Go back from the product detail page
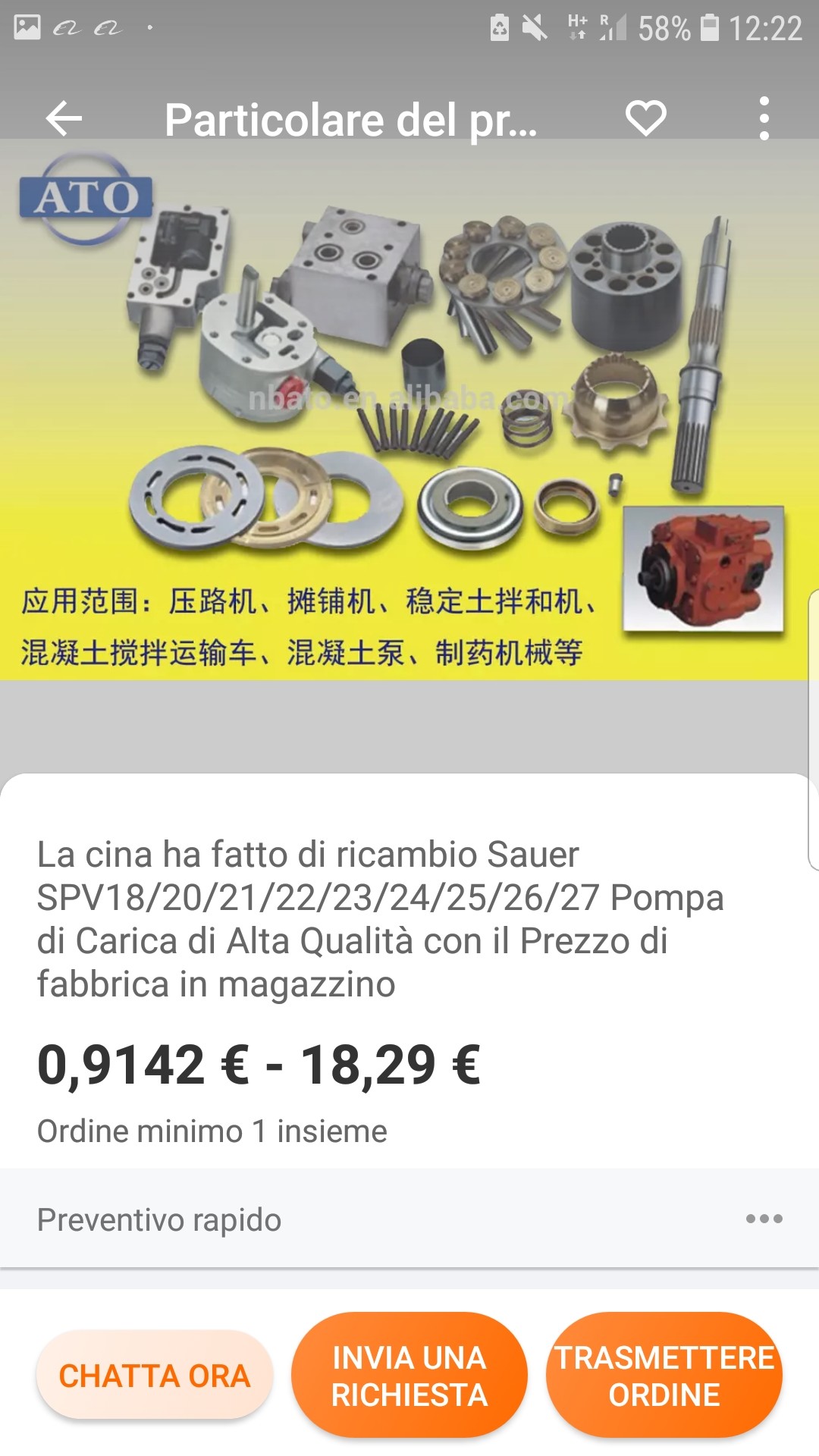Screen dimensions: 819x1456 (64, 119)
